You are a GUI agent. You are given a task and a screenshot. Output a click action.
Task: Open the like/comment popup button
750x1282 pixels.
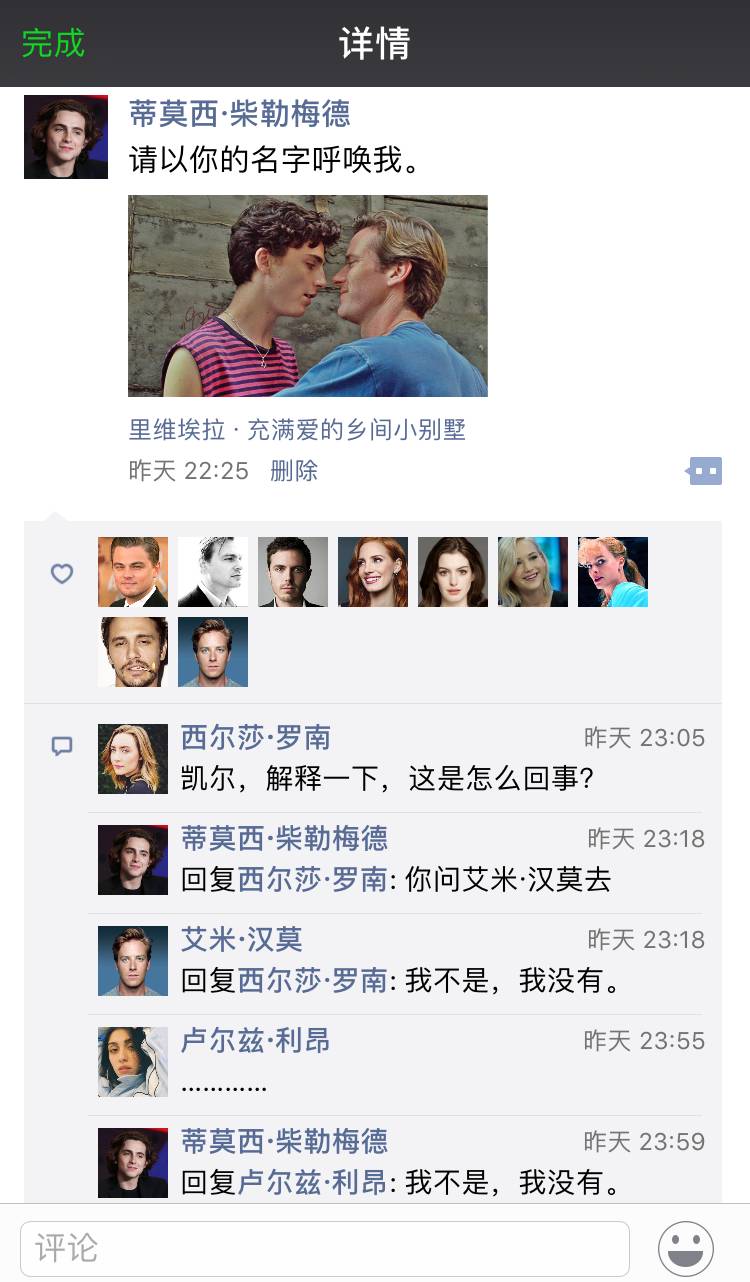(x=704, y=471)
